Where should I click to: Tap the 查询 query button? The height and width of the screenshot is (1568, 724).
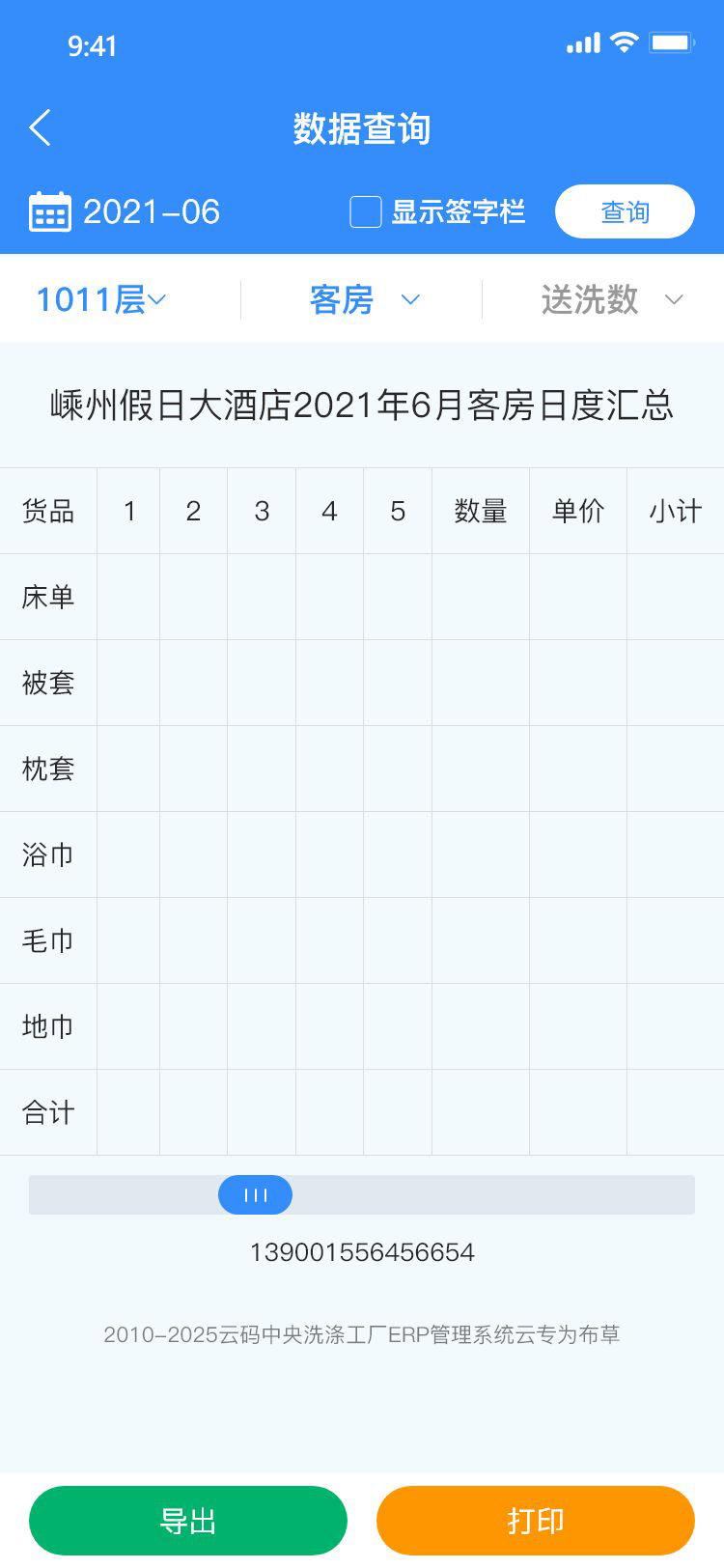pos(625,211)
